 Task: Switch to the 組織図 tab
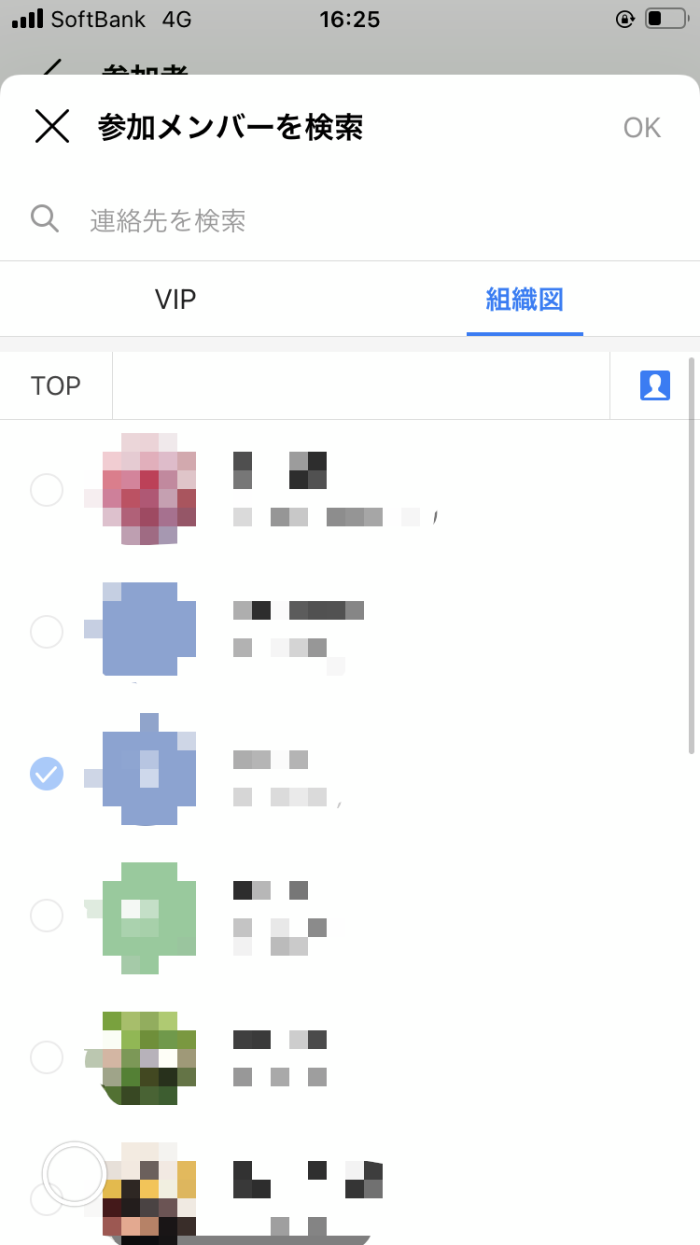[x=524, y=299]
